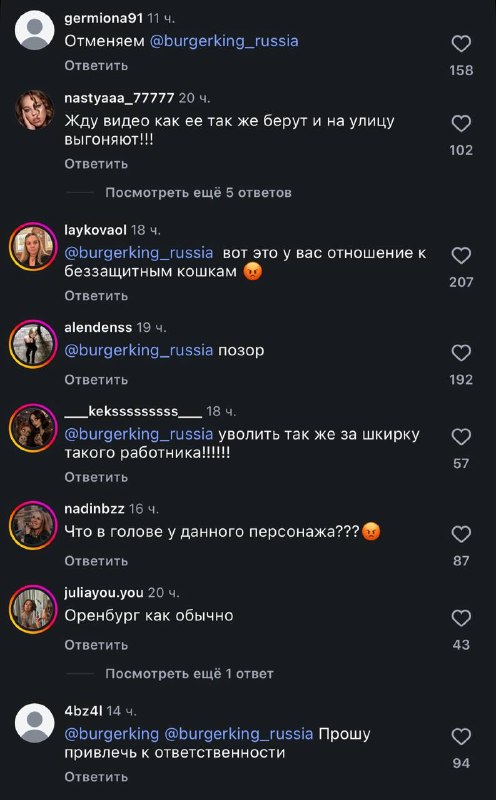This screenshot has width=496, height=800.
Task: Like alendenss's comment
Action: click(x=461, y=353)
